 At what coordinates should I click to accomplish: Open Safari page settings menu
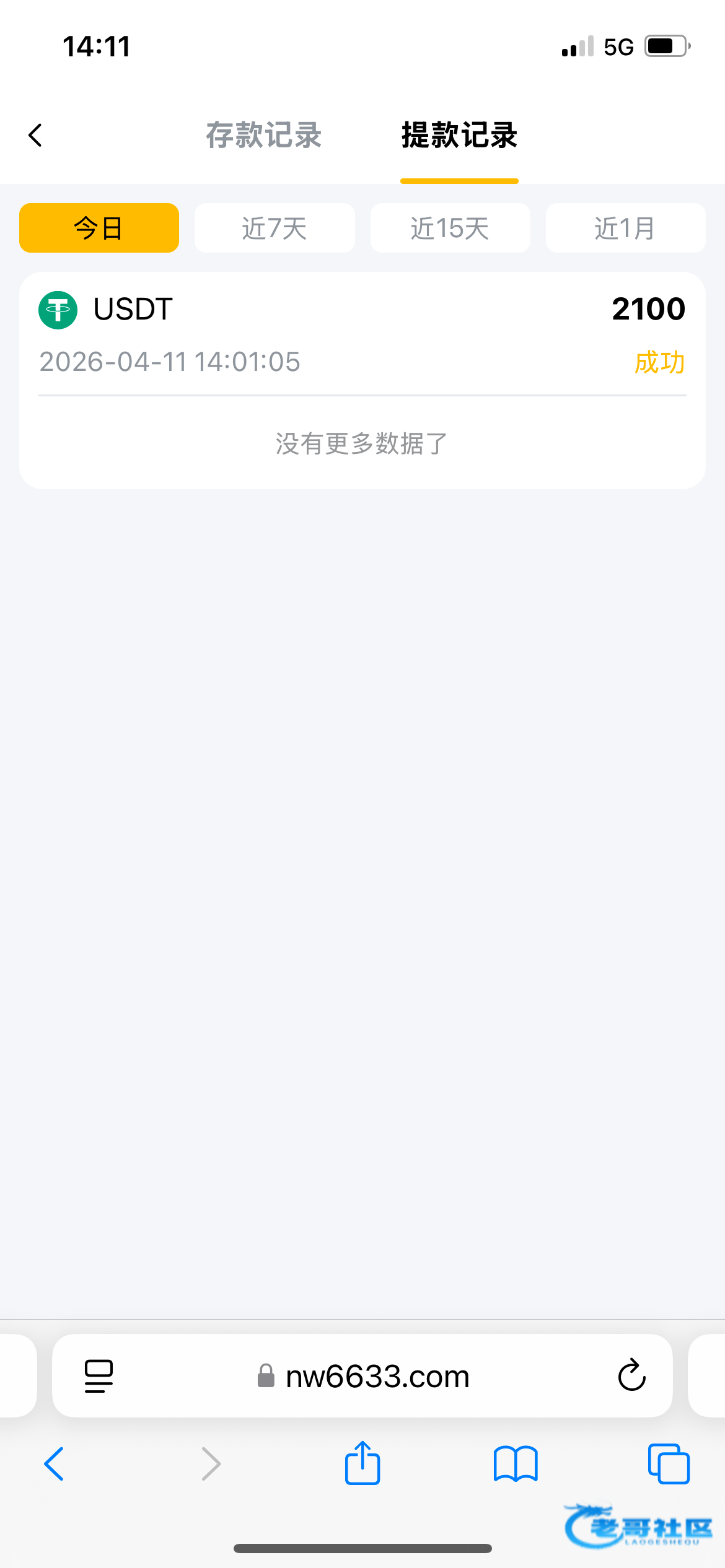pyautogui.click(x=99, y=1376)
